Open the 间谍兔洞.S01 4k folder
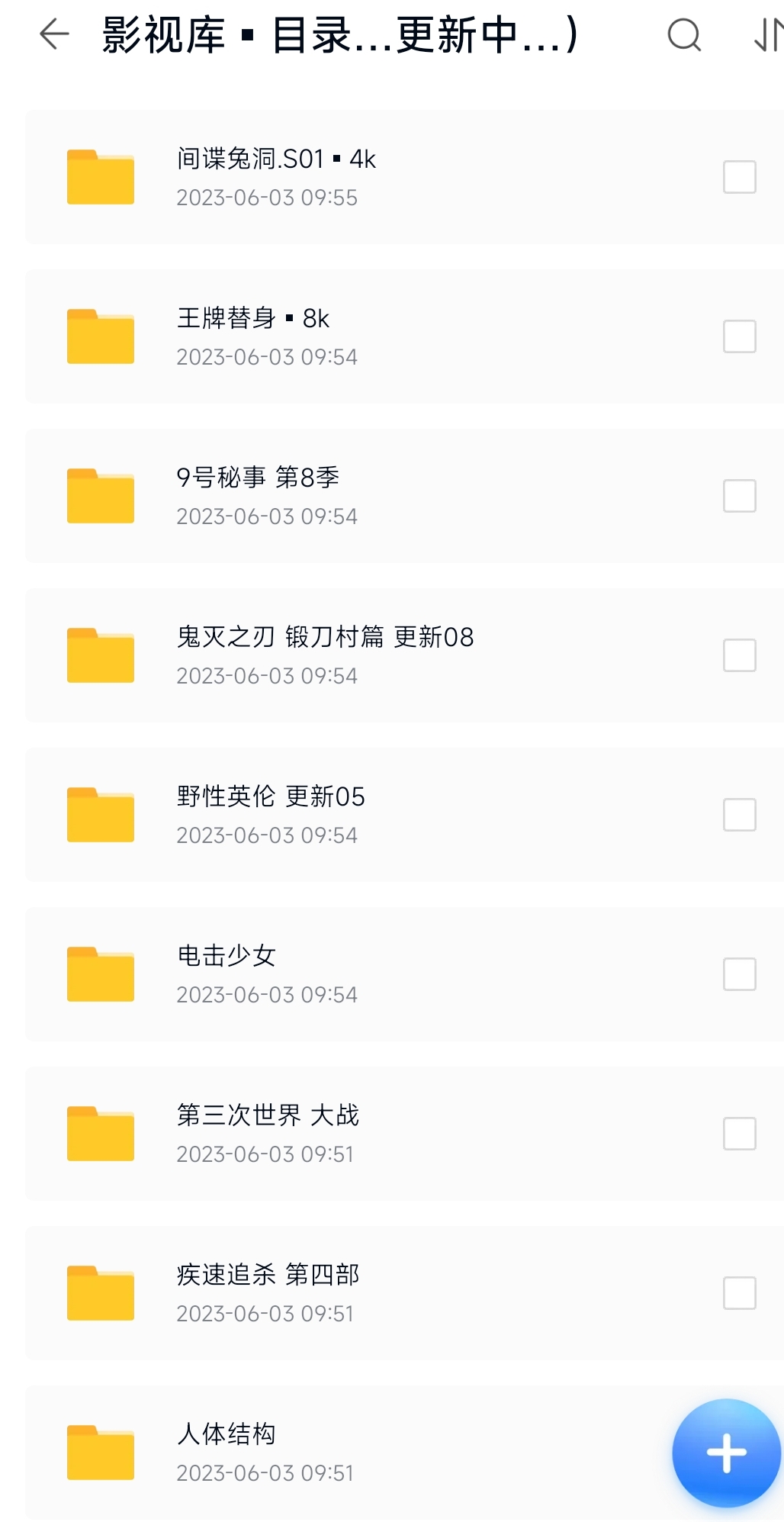 coord(405,177)
